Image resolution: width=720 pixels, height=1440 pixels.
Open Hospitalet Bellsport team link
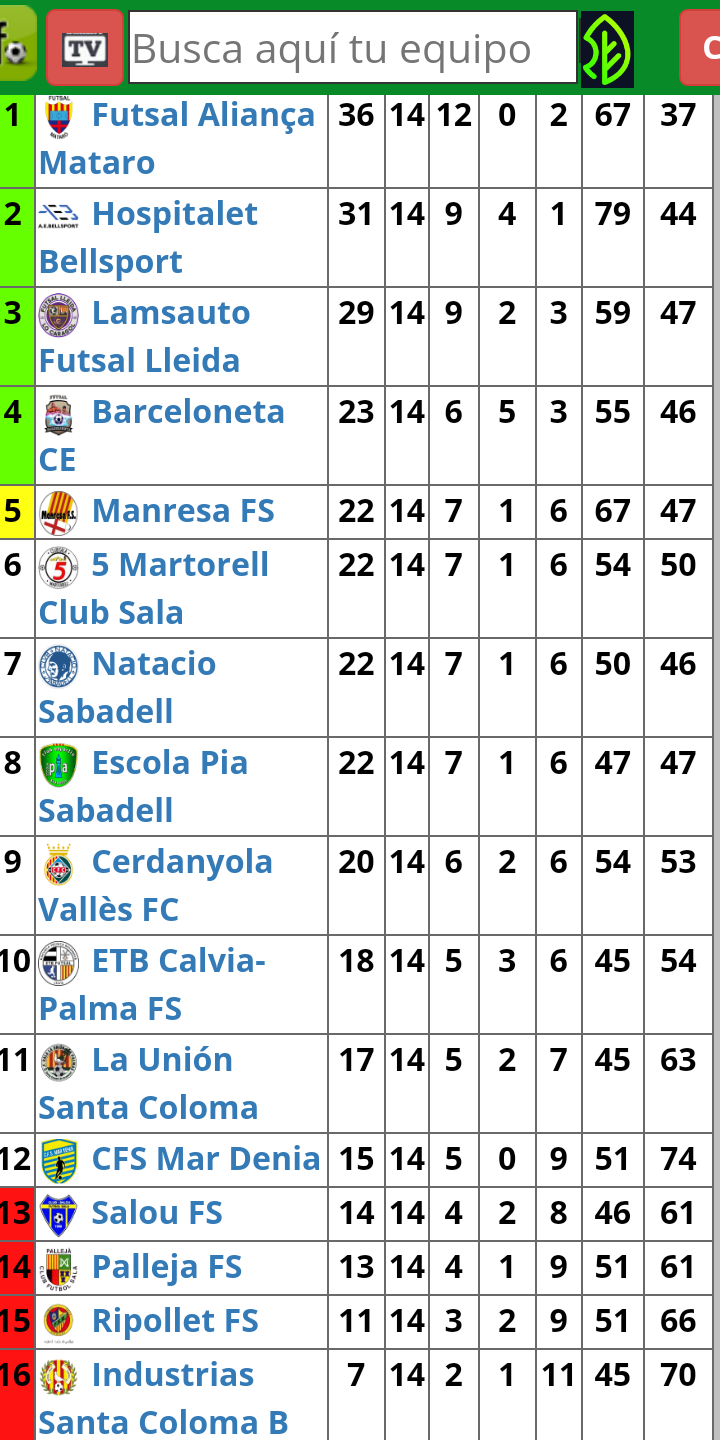pyautogui.click(x=174, y=215)
